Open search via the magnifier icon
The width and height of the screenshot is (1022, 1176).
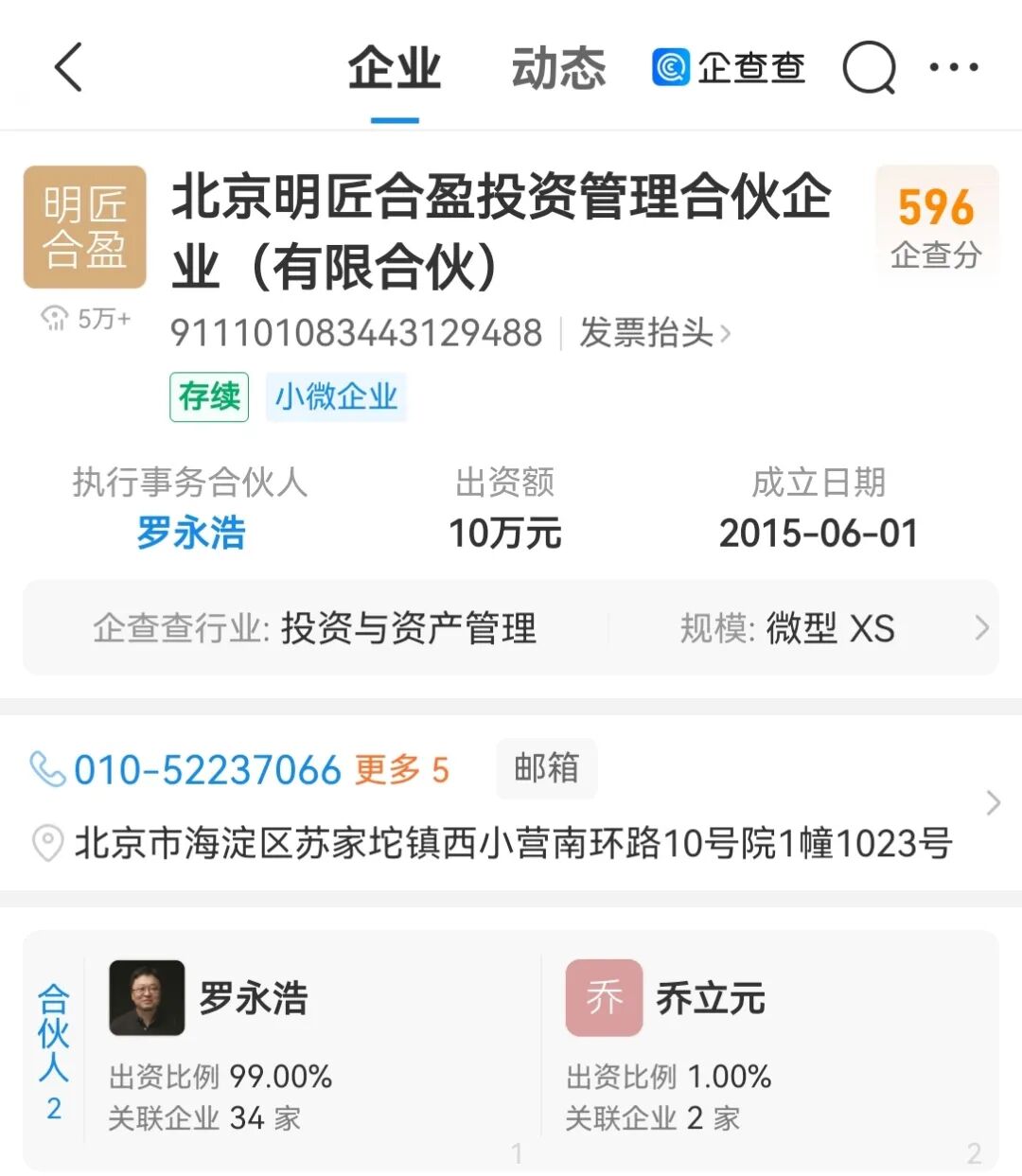tap(867, 67)
